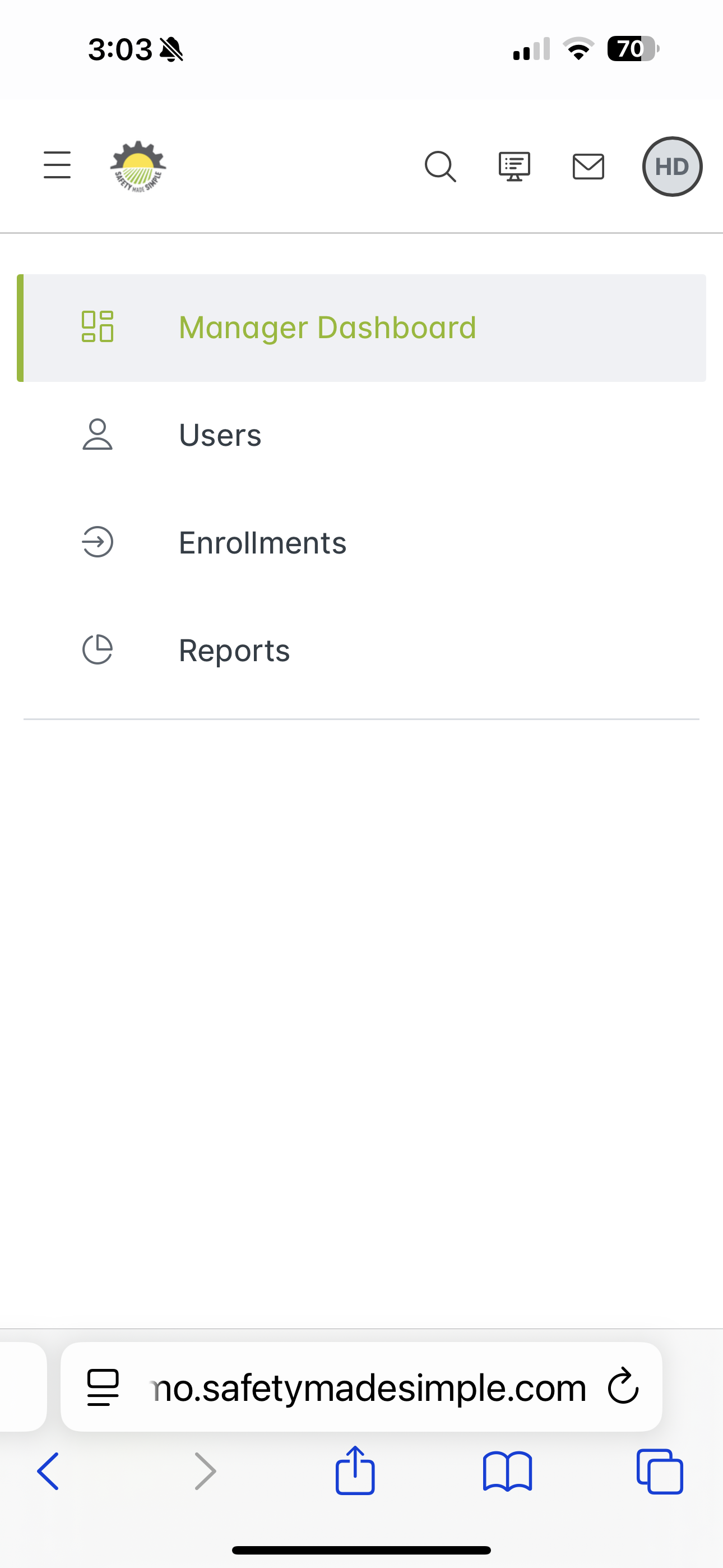
Task: View the Reports section
Action: pyautogui.click(x=234, y=650)
